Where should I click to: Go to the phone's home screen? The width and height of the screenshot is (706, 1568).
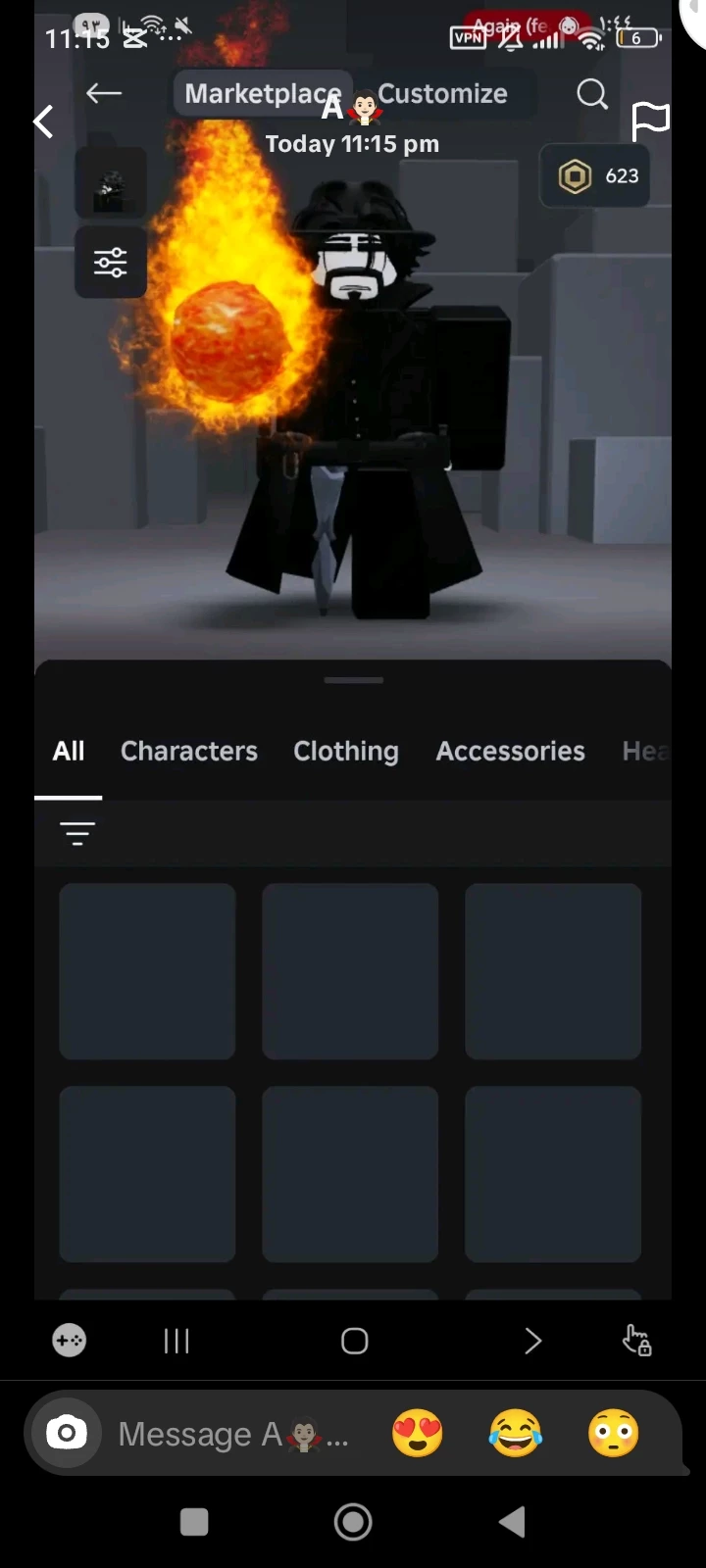pos(353,1522)
